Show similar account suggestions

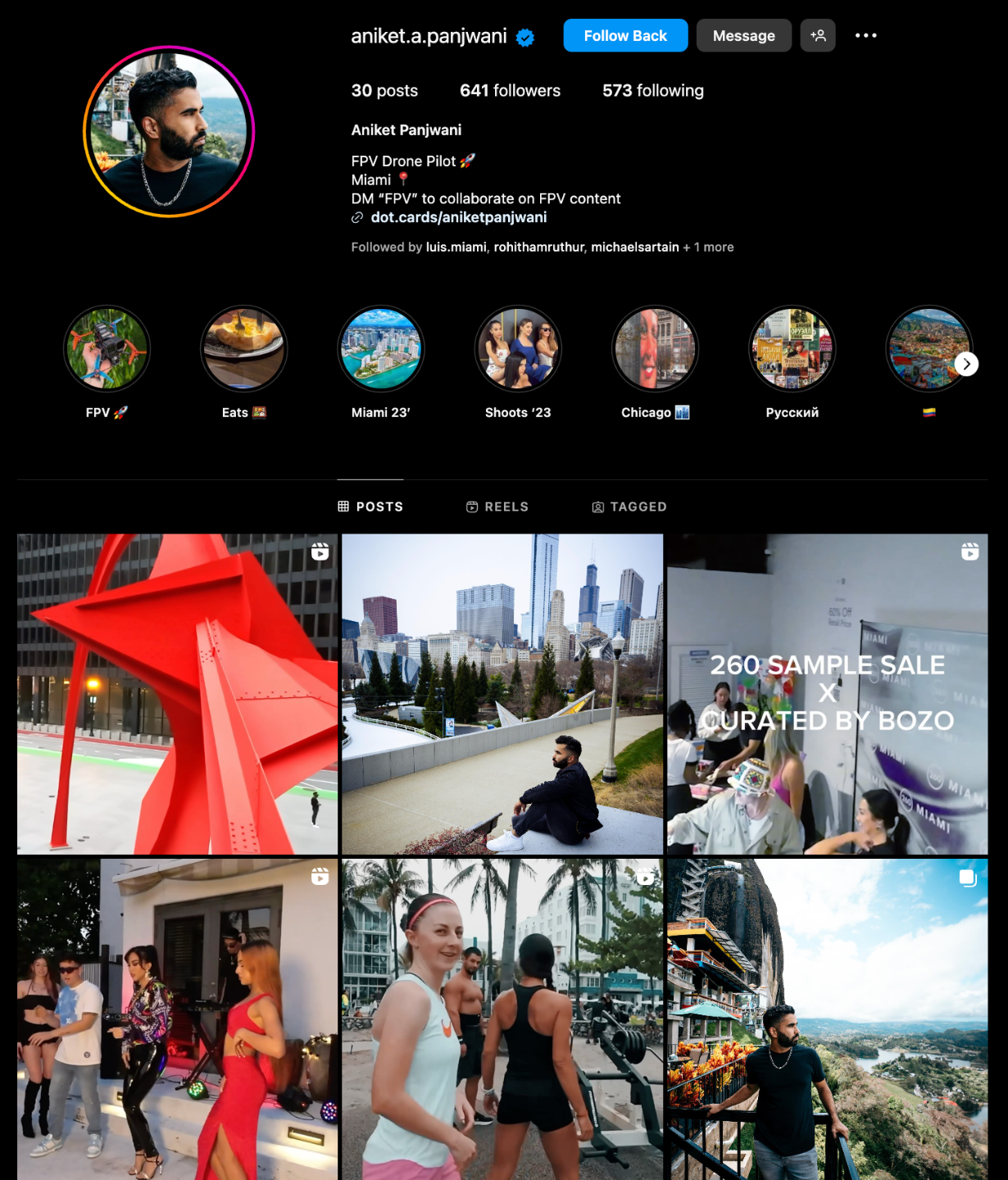click(817, 36)
